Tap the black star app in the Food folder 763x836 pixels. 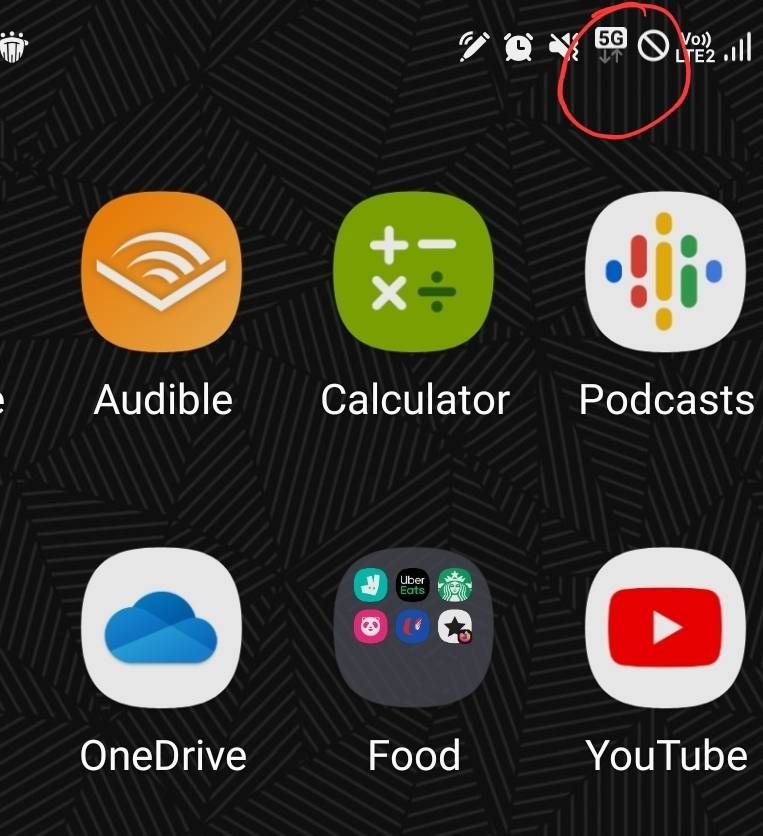coord(455,627)
